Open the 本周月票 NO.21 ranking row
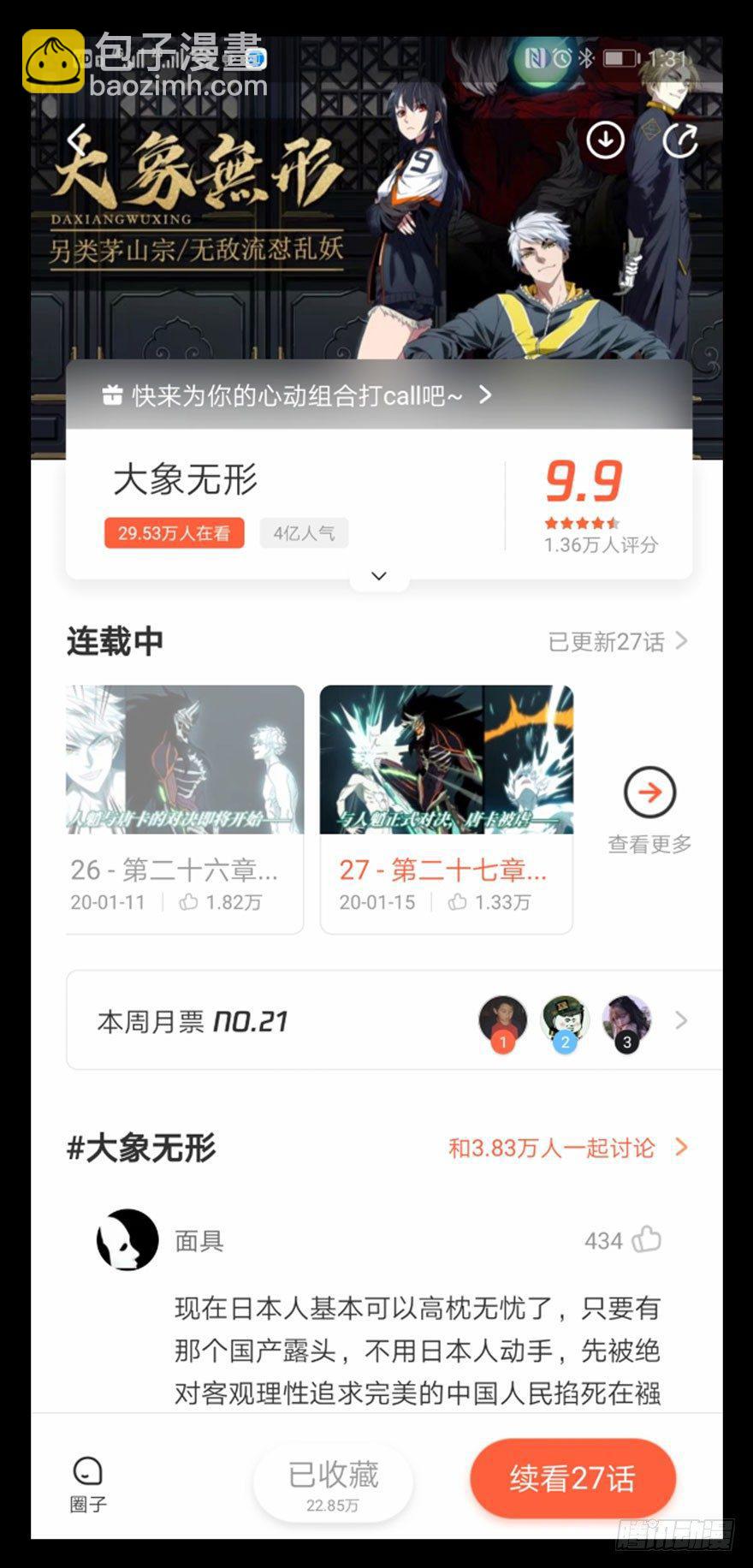 tap(394, 1020)
